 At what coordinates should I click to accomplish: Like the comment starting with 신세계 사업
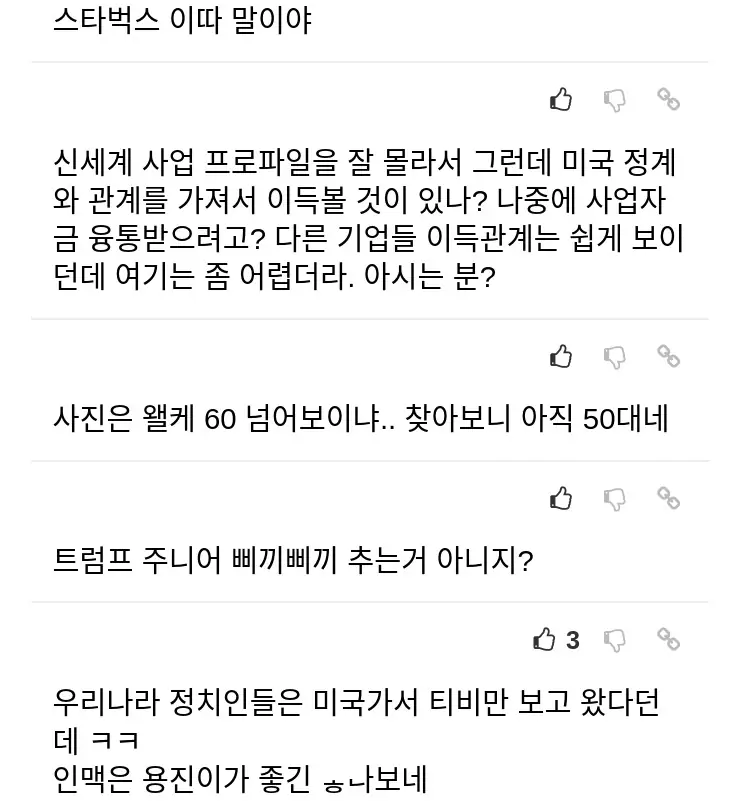point(561,99)
